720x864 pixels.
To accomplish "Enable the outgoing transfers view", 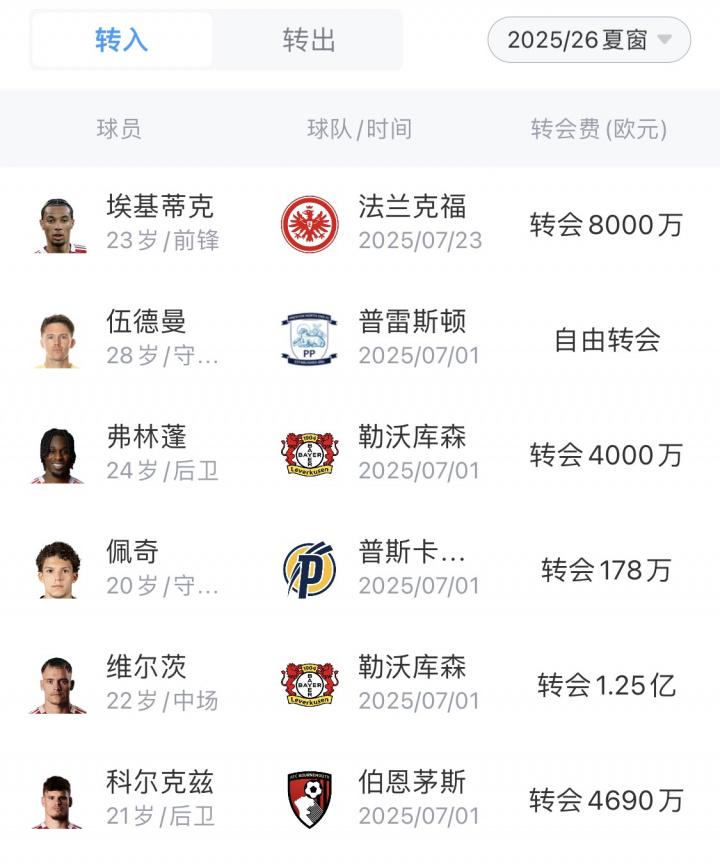I will [306, 42].
